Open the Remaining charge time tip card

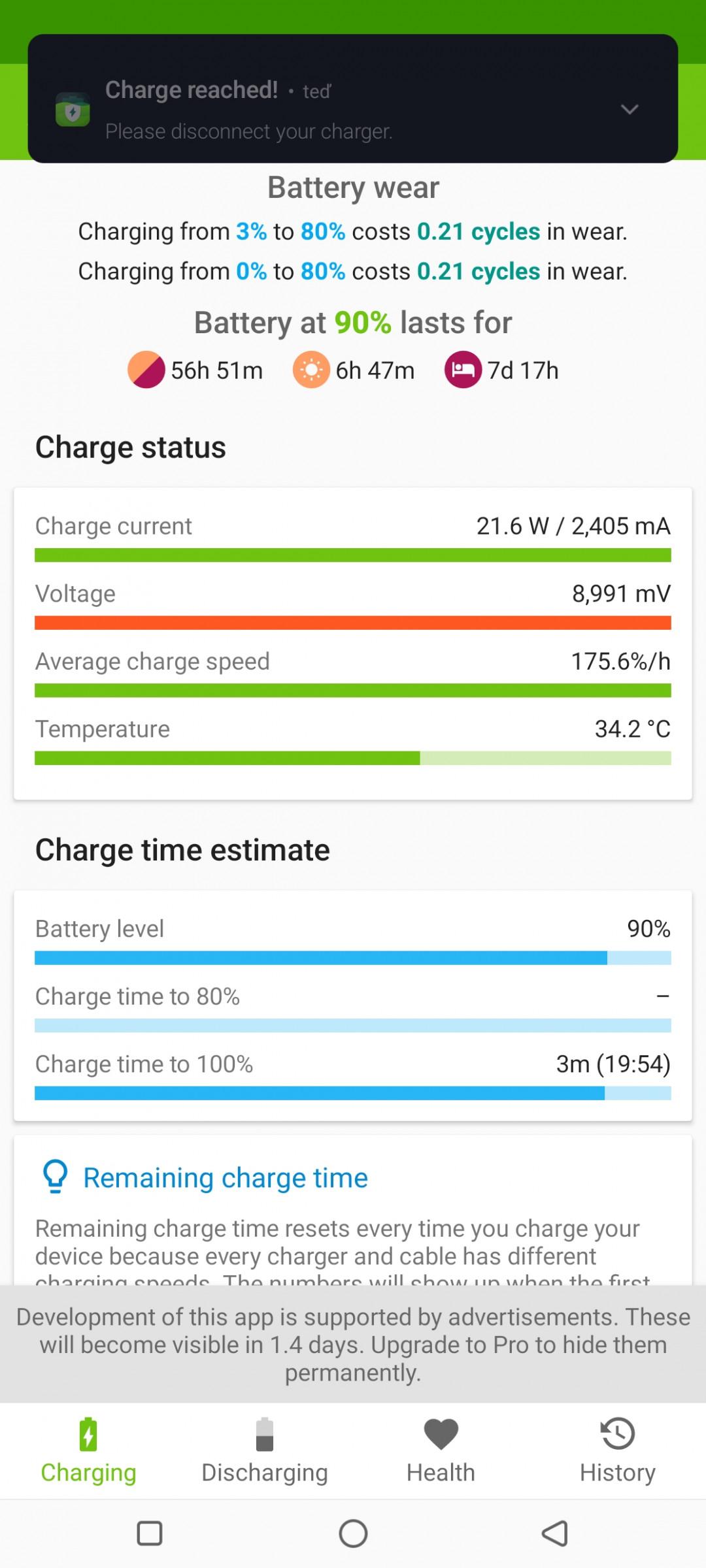pyautogui.click(x=352, y=1211)
